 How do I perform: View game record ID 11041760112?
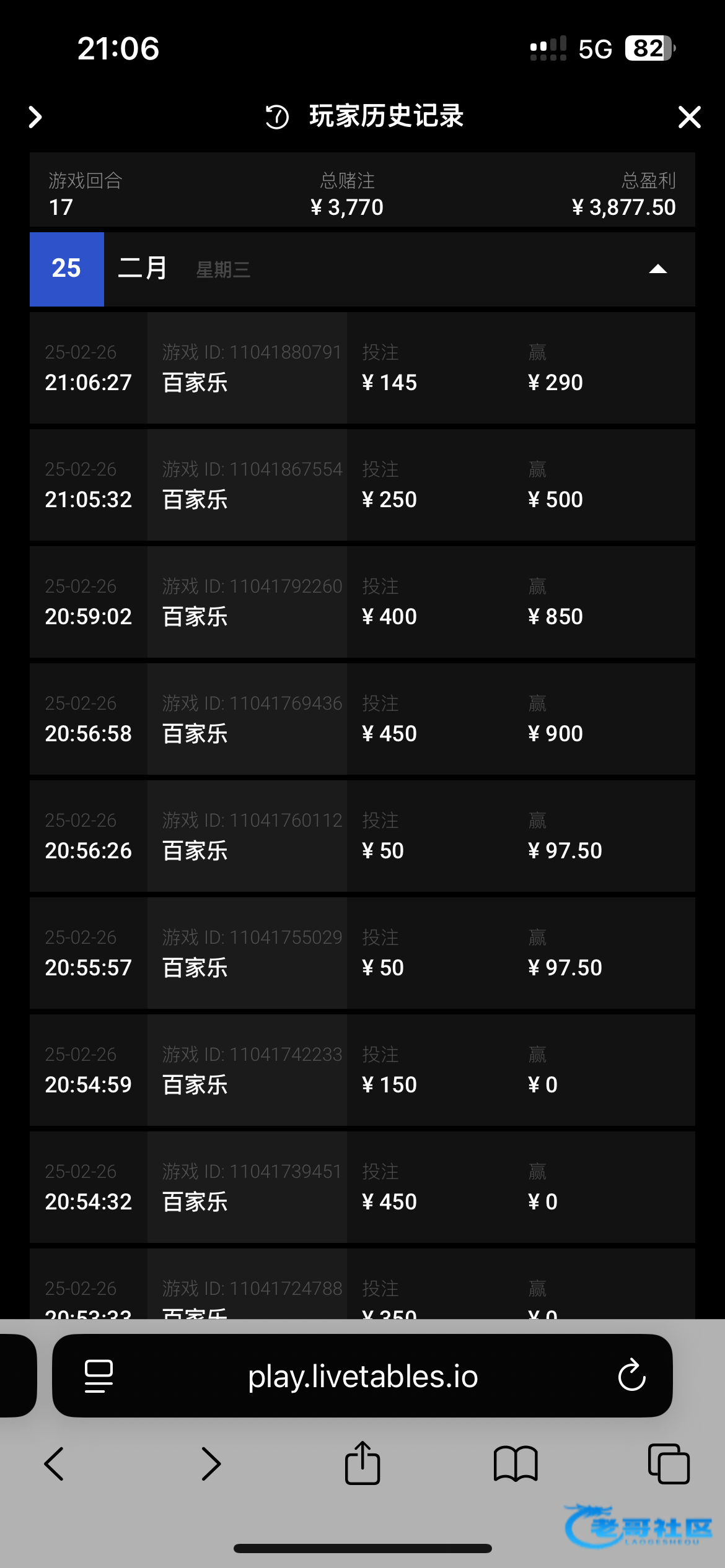click(362, 836)
